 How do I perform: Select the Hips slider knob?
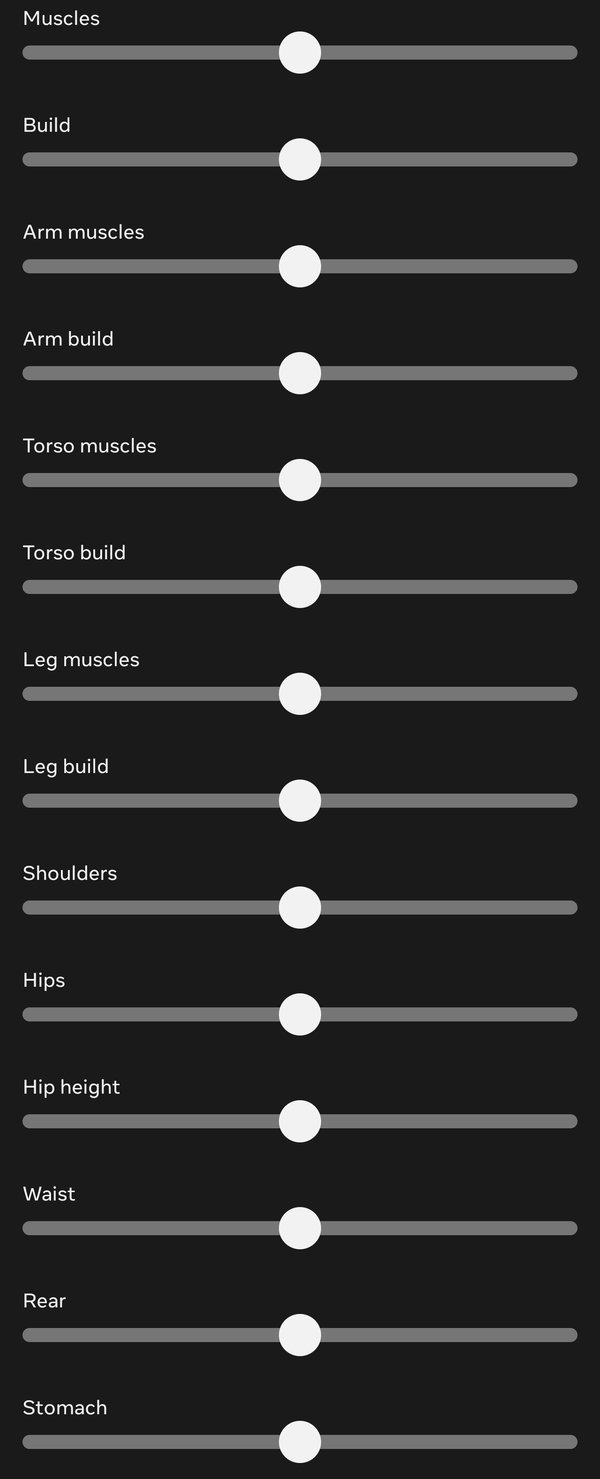coord(299,1014)
